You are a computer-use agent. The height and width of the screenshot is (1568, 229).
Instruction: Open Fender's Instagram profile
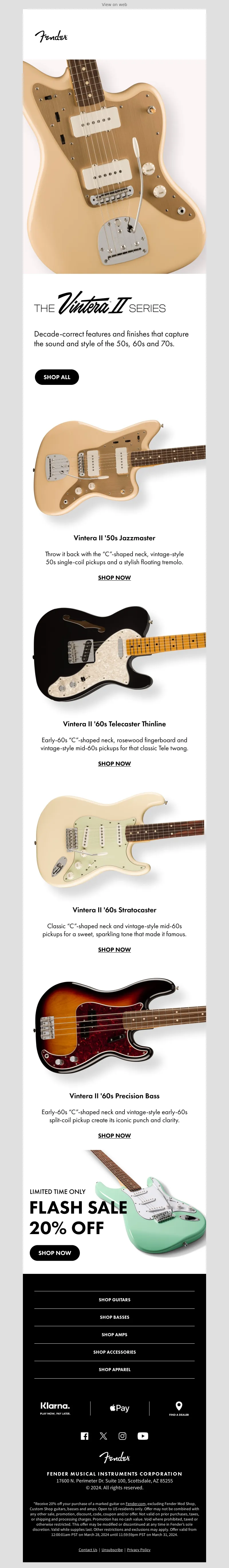coord(123,1436)
